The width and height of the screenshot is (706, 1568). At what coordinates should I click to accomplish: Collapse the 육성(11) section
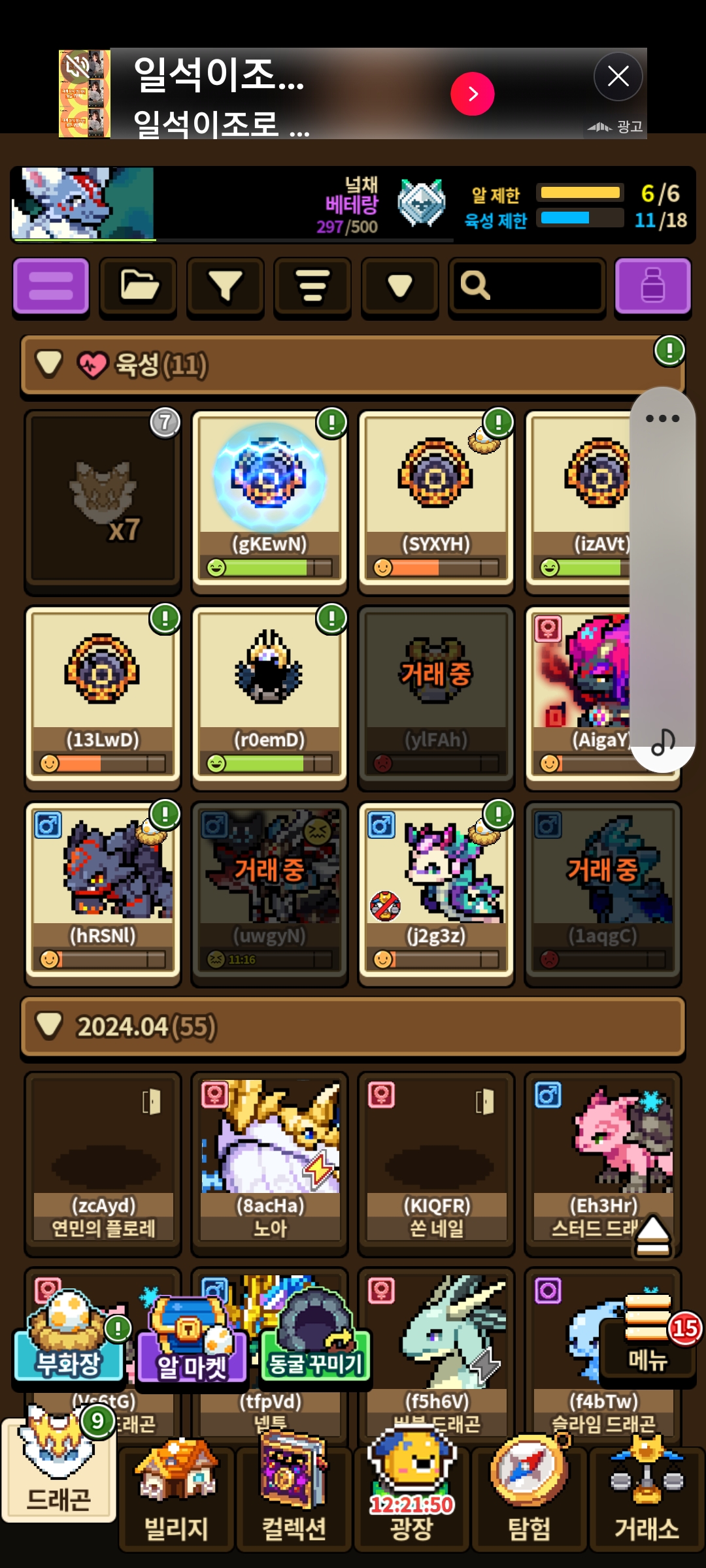[x=50, y=363]
